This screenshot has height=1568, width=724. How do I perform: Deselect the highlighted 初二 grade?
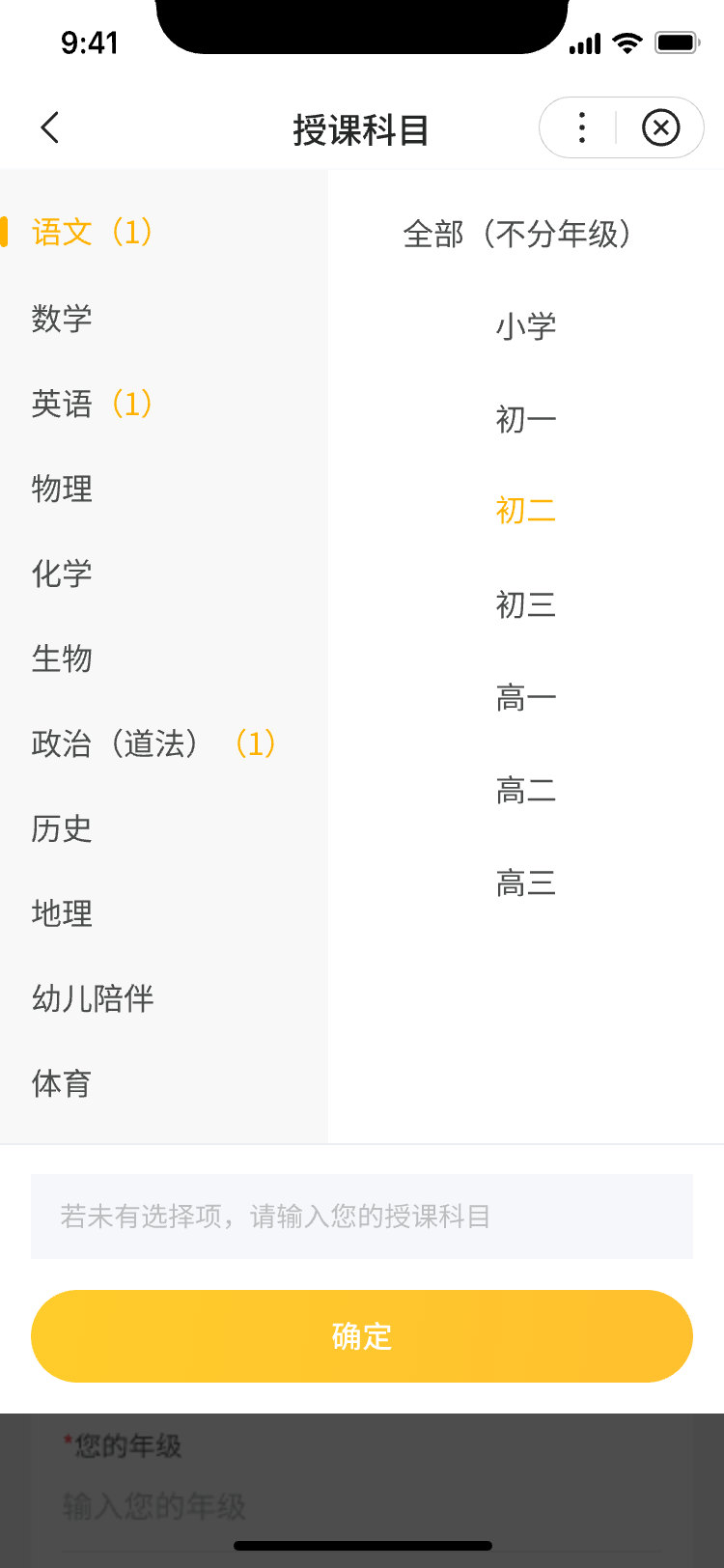click(525, 511)
